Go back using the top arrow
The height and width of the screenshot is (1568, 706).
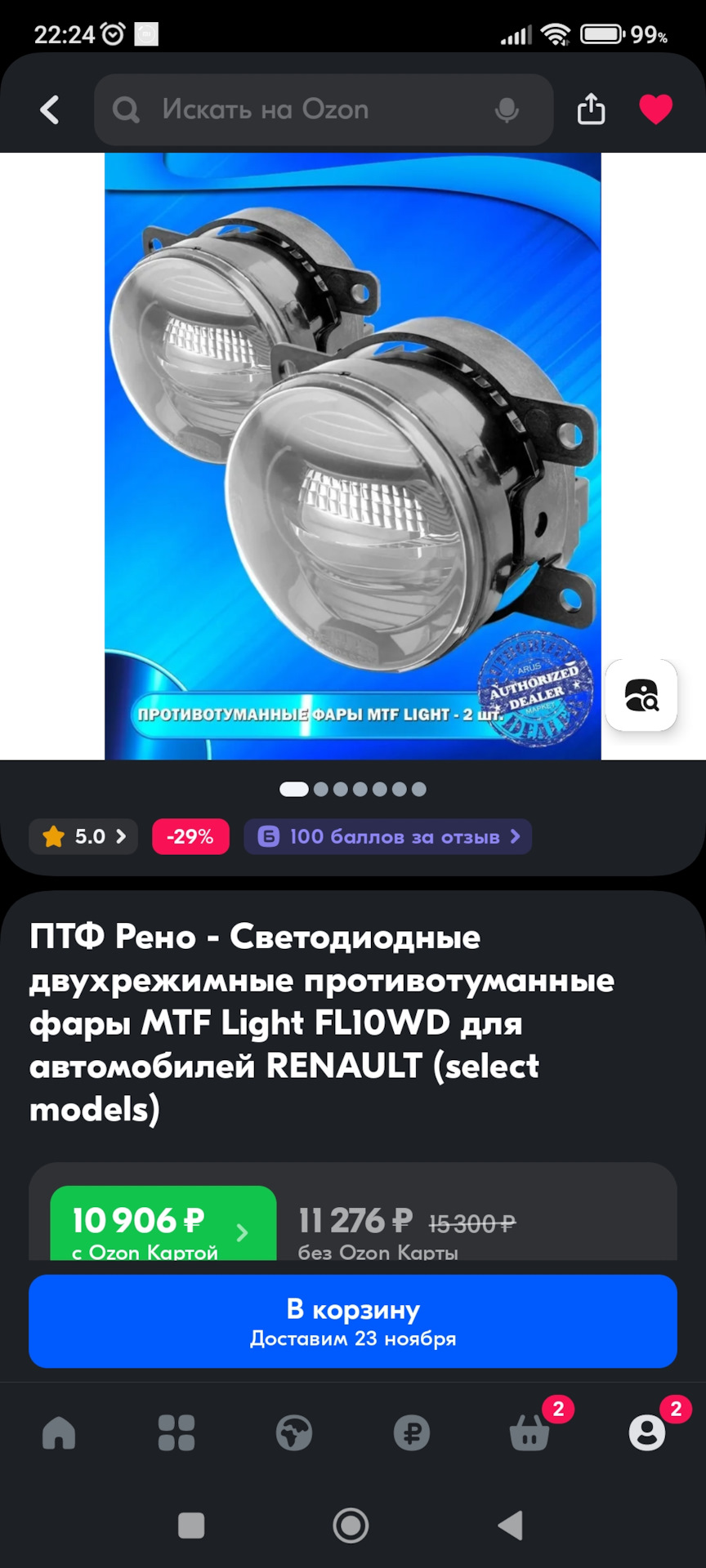pos(50,109)
